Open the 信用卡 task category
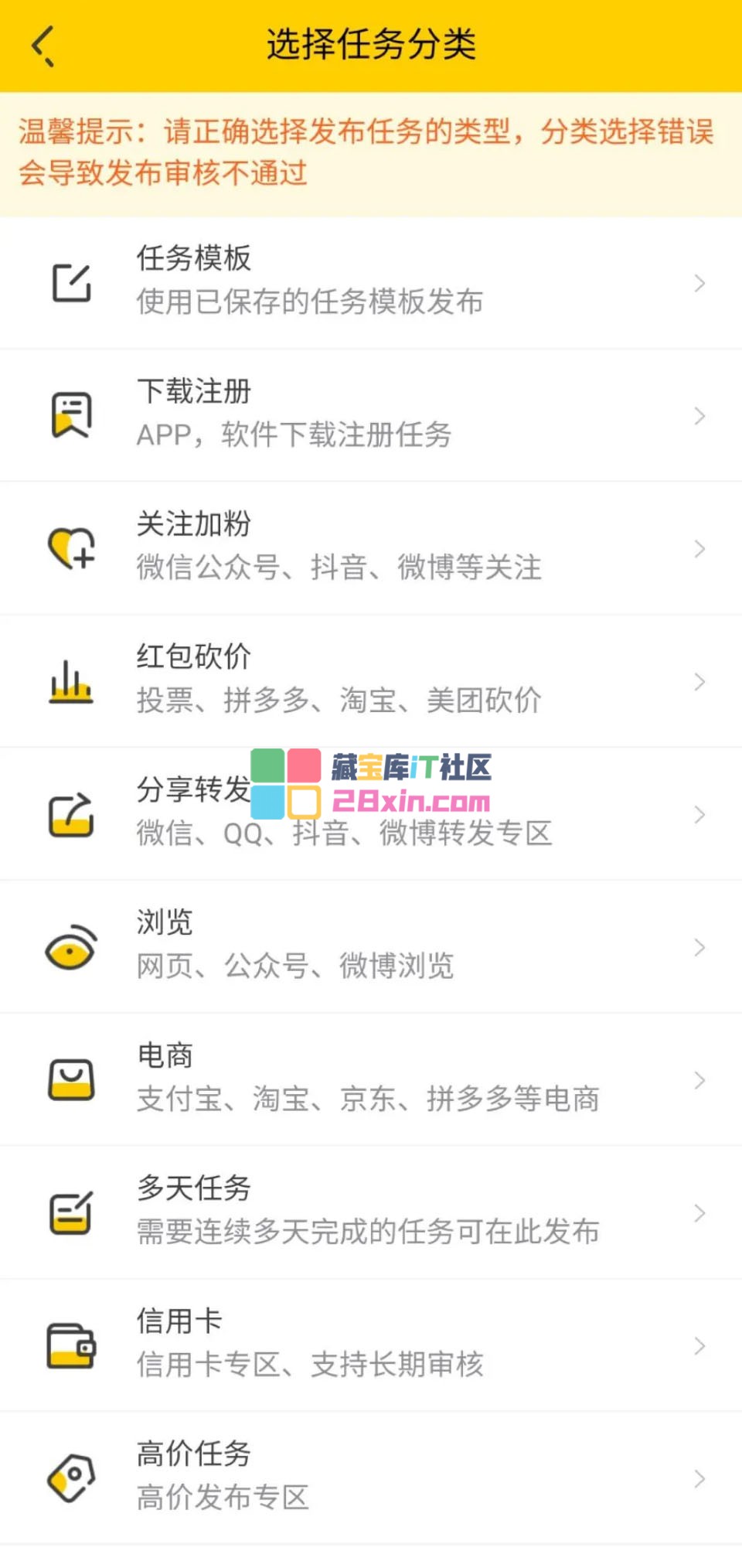 click(371, 1346)
